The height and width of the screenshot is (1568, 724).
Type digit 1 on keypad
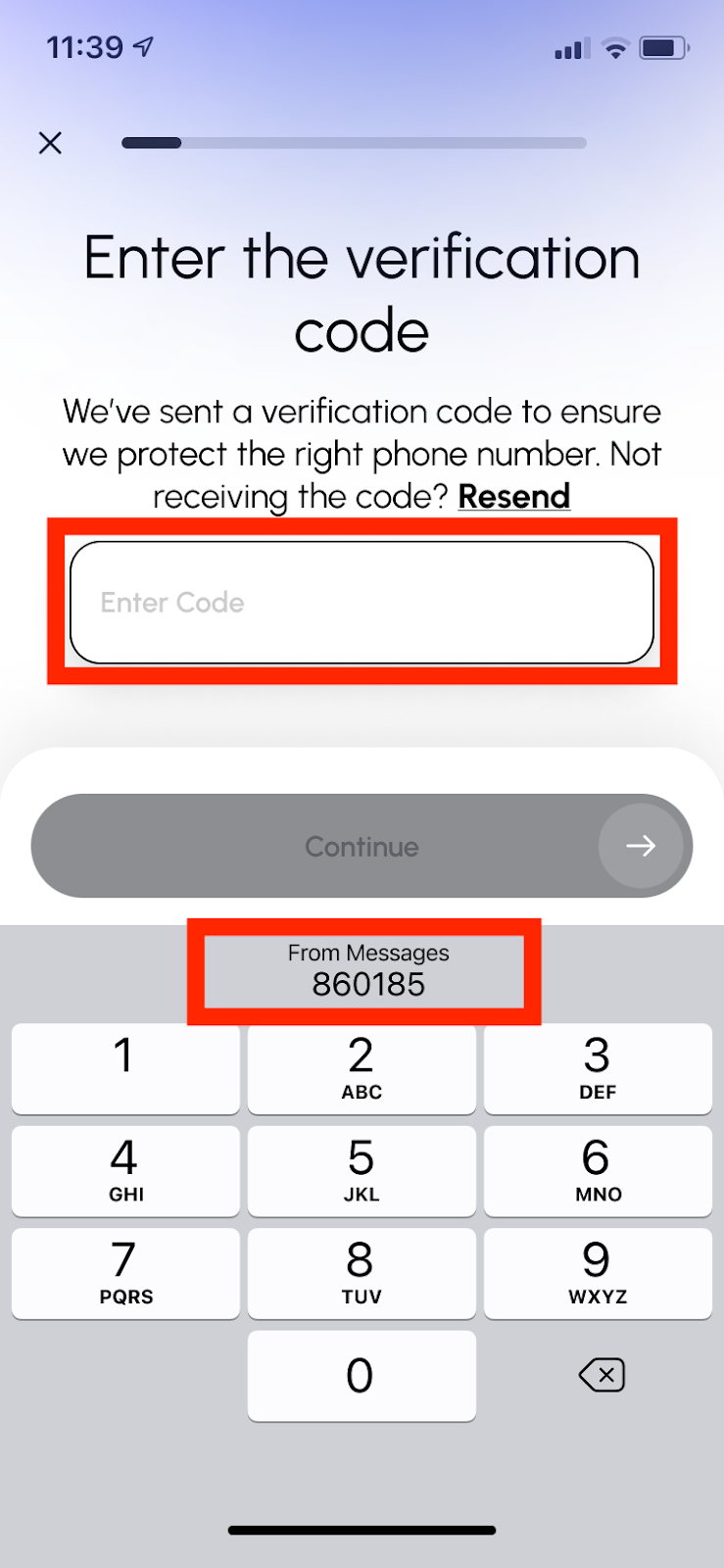(x=125, y=1069)
